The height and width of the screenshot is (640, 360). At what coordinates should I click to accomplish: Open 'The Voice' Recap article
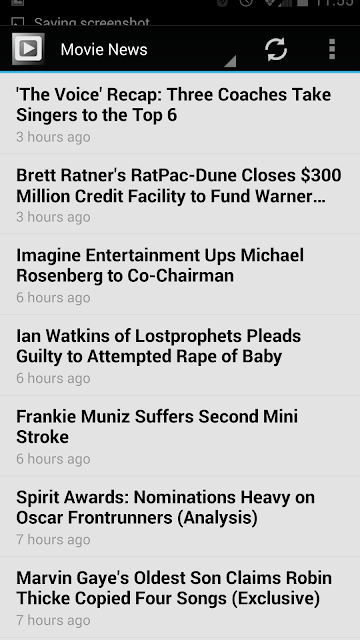(x=180, y=114)
